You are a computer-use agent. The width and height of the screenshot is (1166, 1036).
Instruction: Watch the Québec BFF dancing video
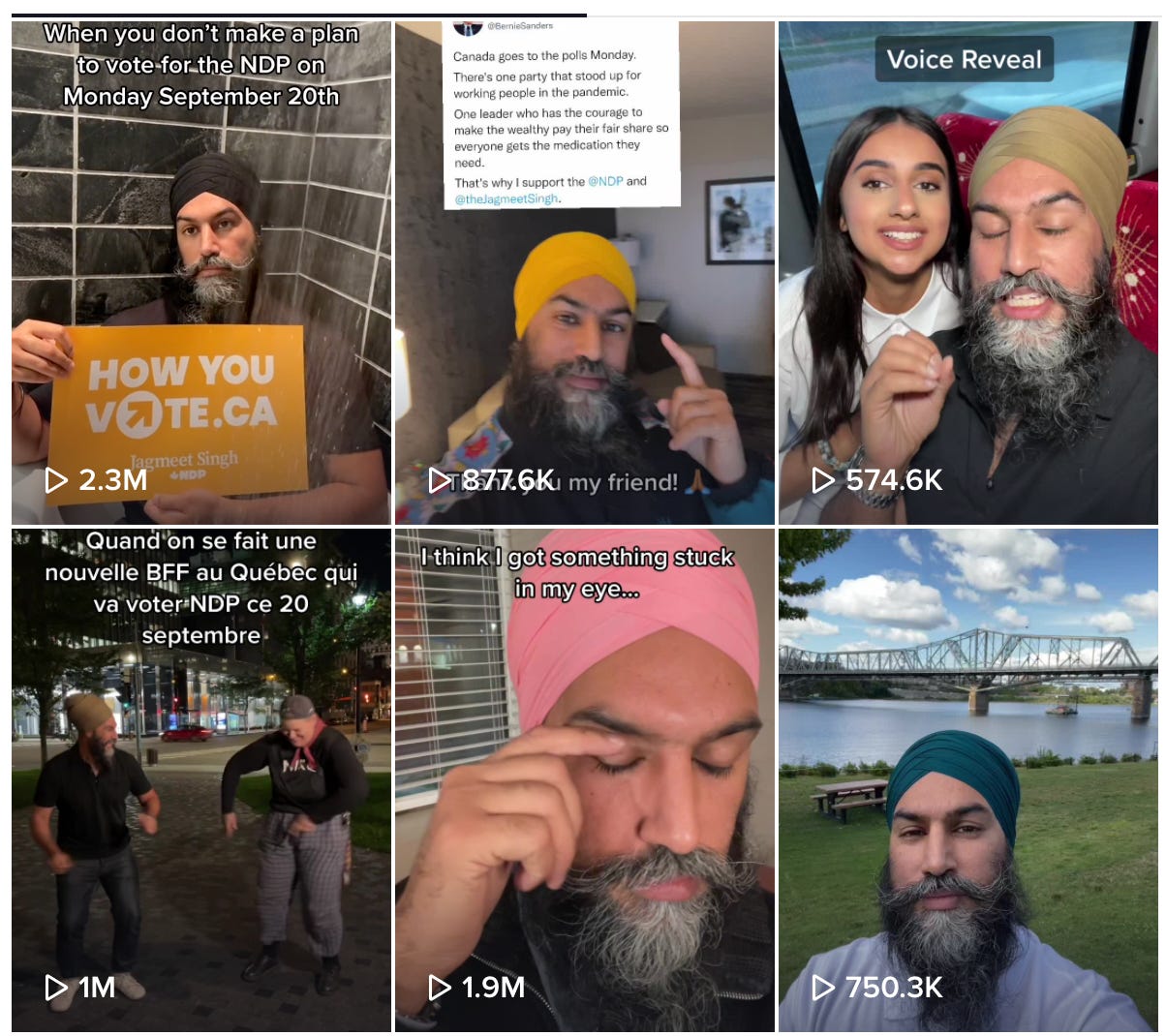coord(201,779)
